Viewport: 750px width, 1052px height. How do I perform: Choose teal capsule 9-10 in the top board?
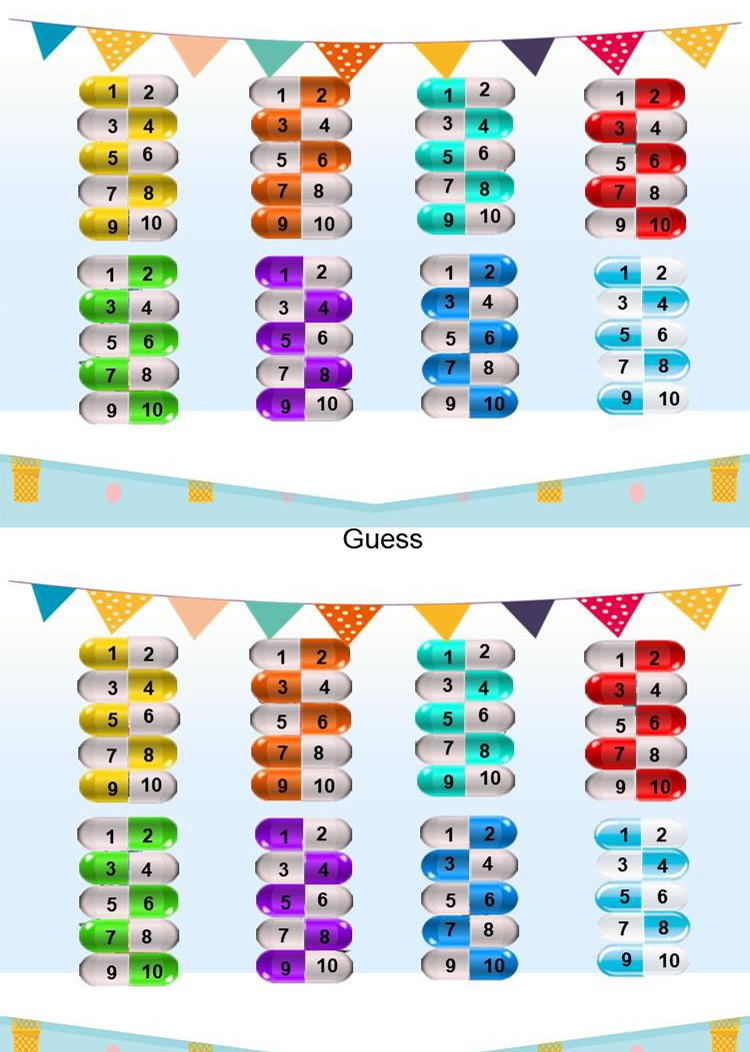pyautogui.click(x=467, y=217)
